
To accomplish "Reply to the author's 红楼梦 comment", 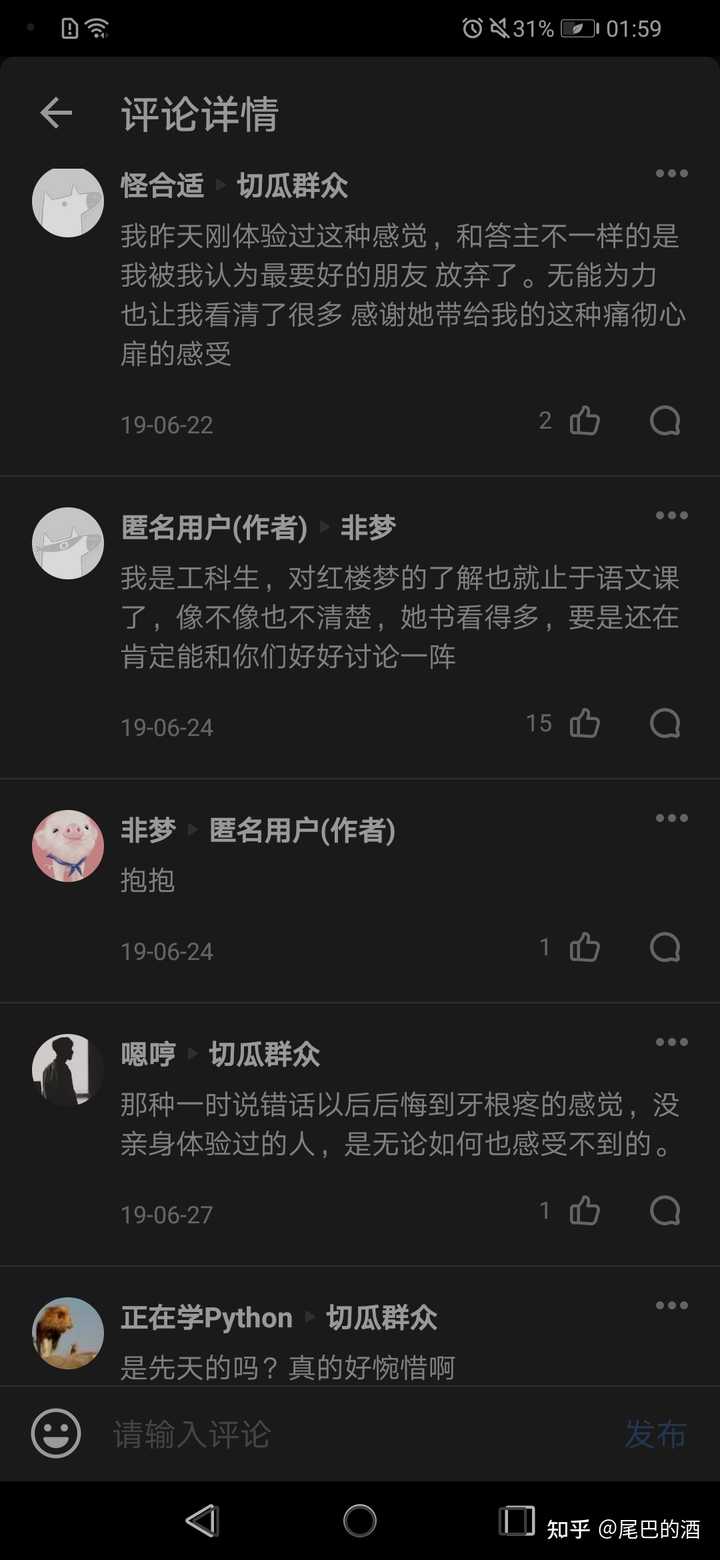I will (665, 724).
